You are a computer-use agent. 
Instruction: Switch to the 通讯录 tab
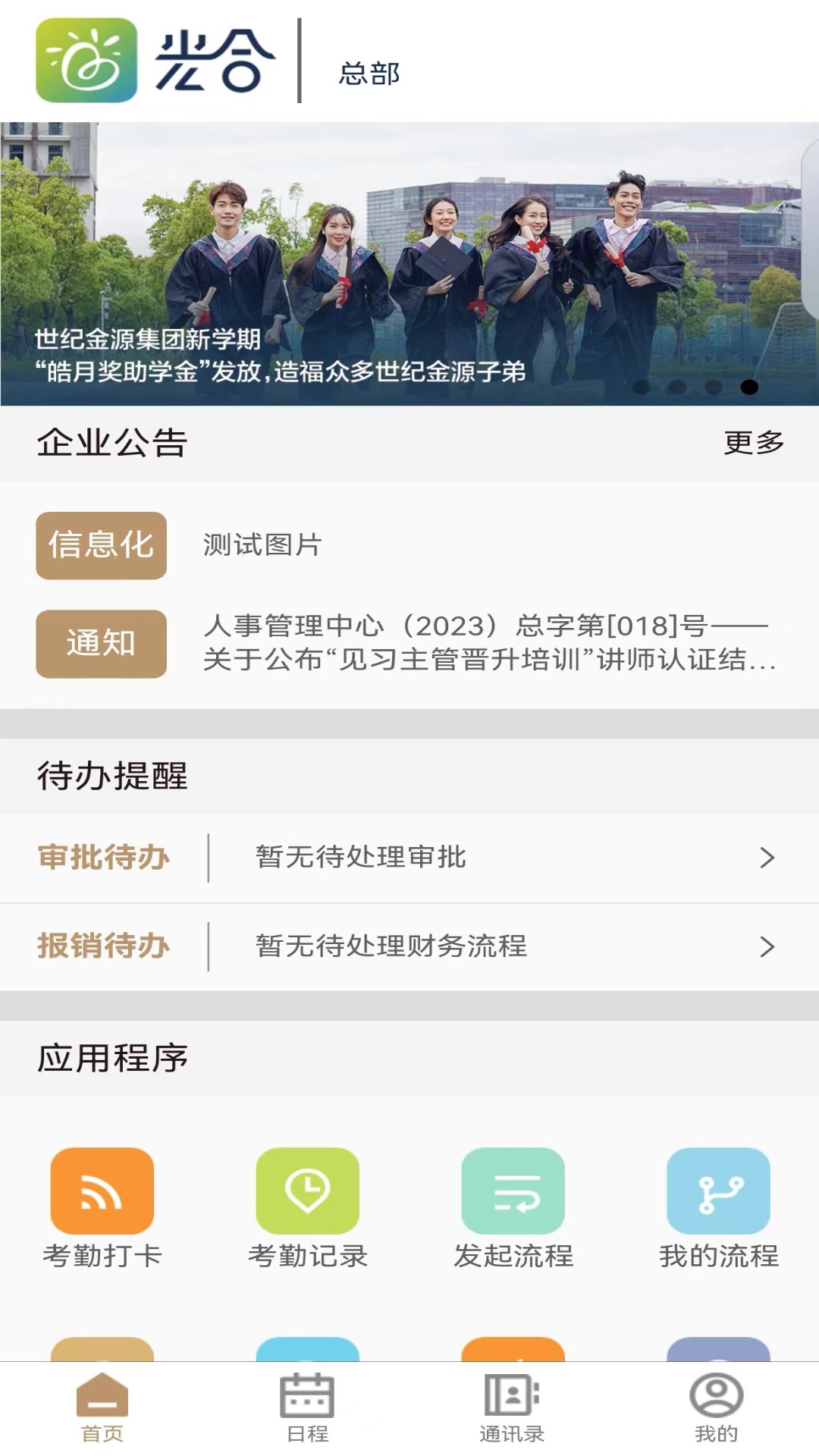pos(512,1408)
